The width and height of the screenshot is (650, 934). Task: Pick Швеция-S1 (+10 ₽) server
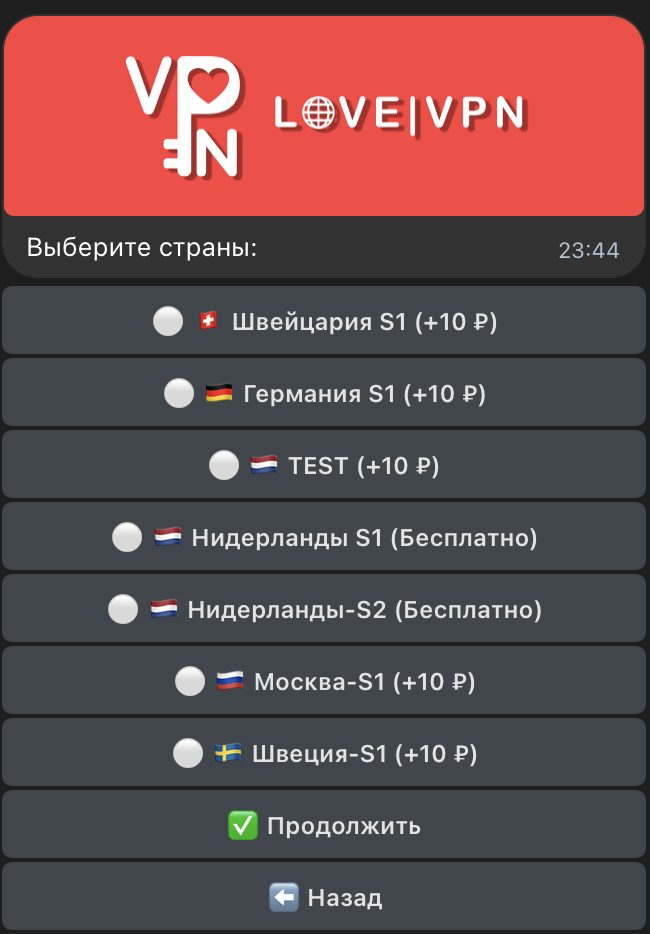324,753
